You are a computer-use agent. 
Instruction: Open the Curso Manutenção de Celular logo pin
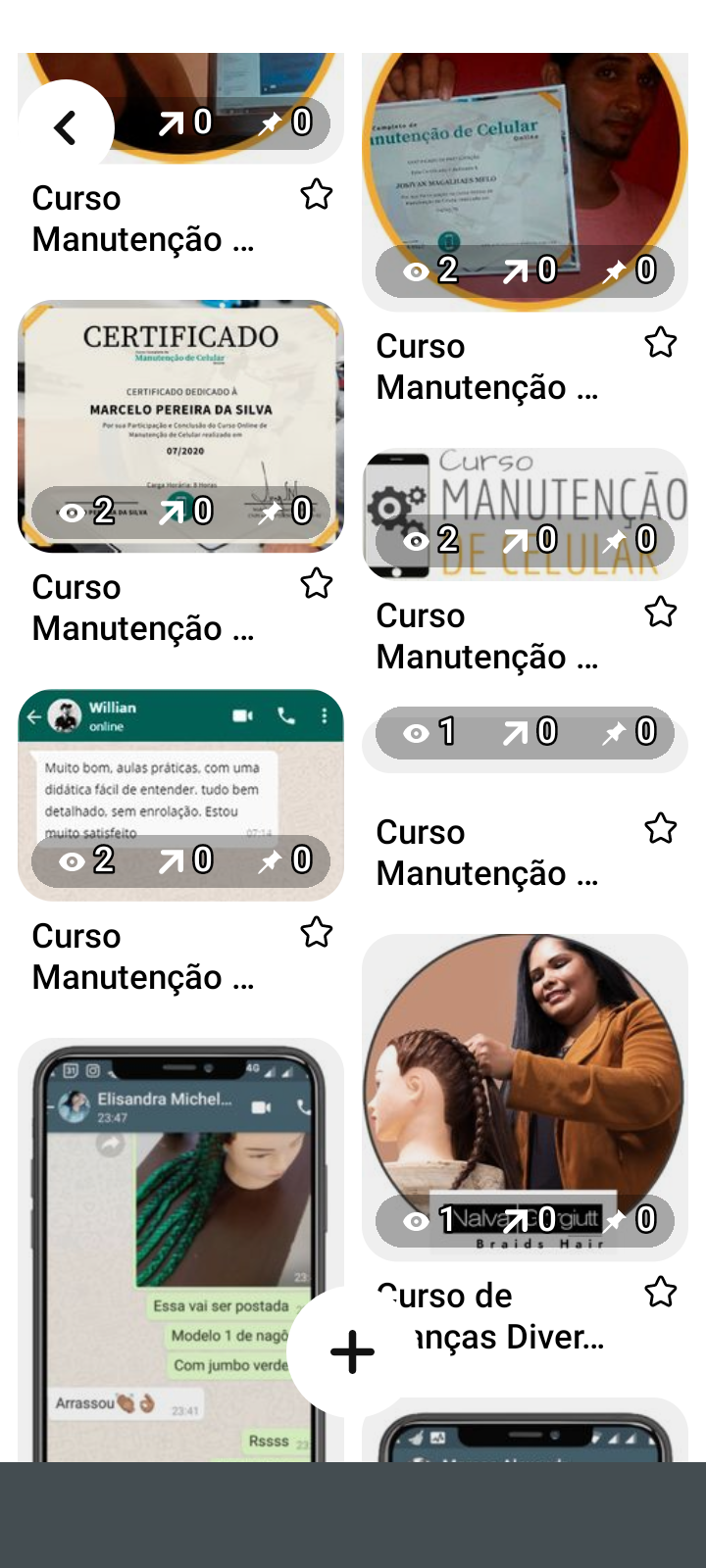[525, 490]
